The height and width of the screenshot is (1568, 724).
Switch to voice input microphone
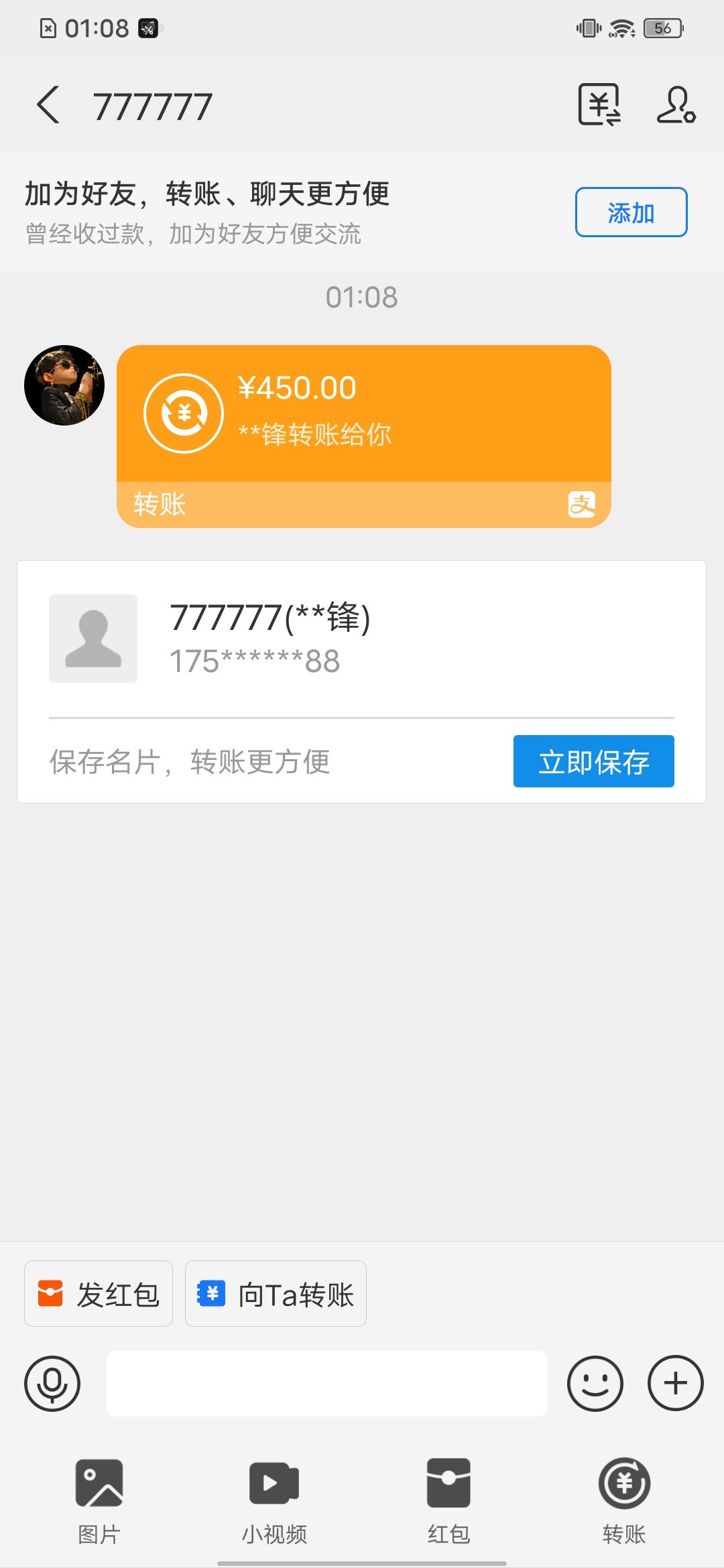click(x=52, y=1384)
